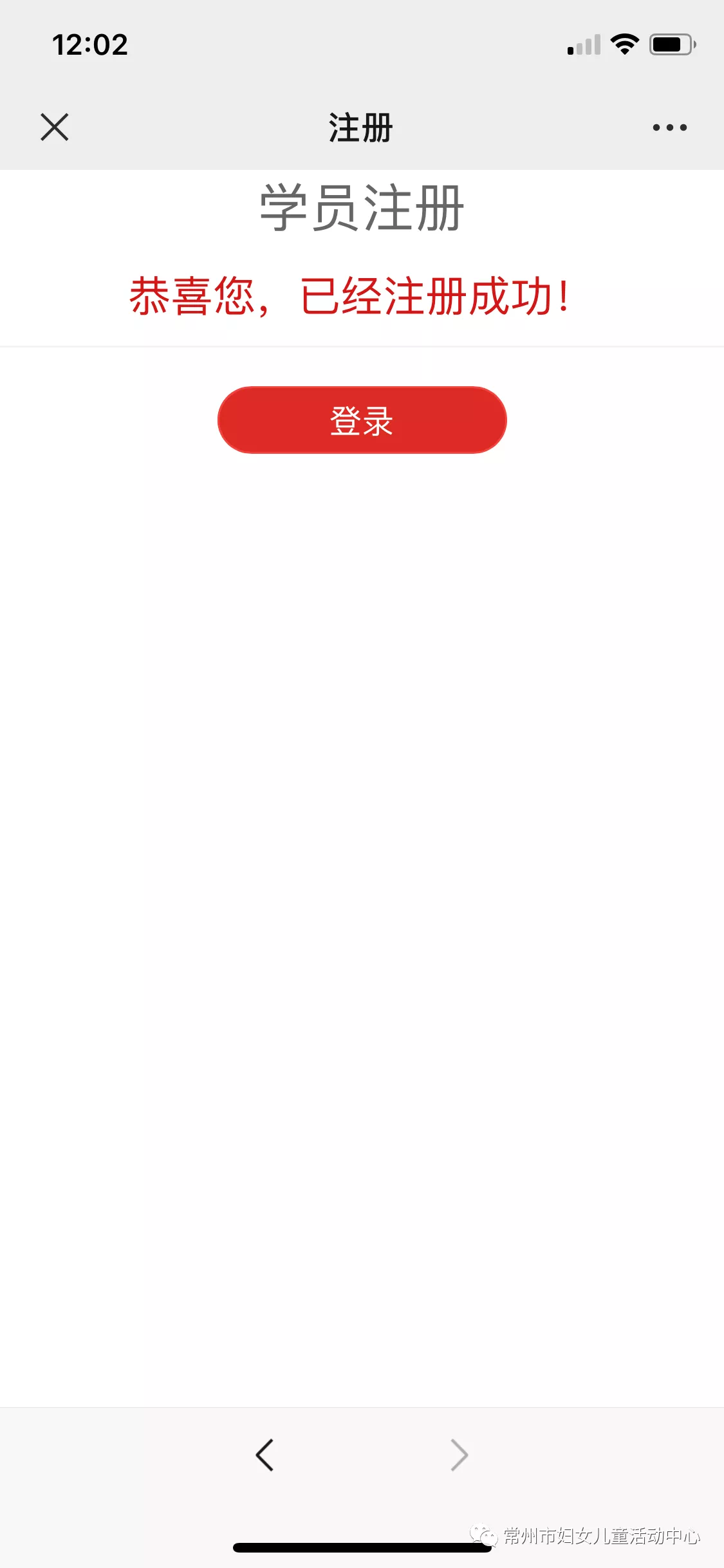Screen dimensions: 724x1568
Task: Open the three-dot overflow menu
Action: (x=669, y=127)
